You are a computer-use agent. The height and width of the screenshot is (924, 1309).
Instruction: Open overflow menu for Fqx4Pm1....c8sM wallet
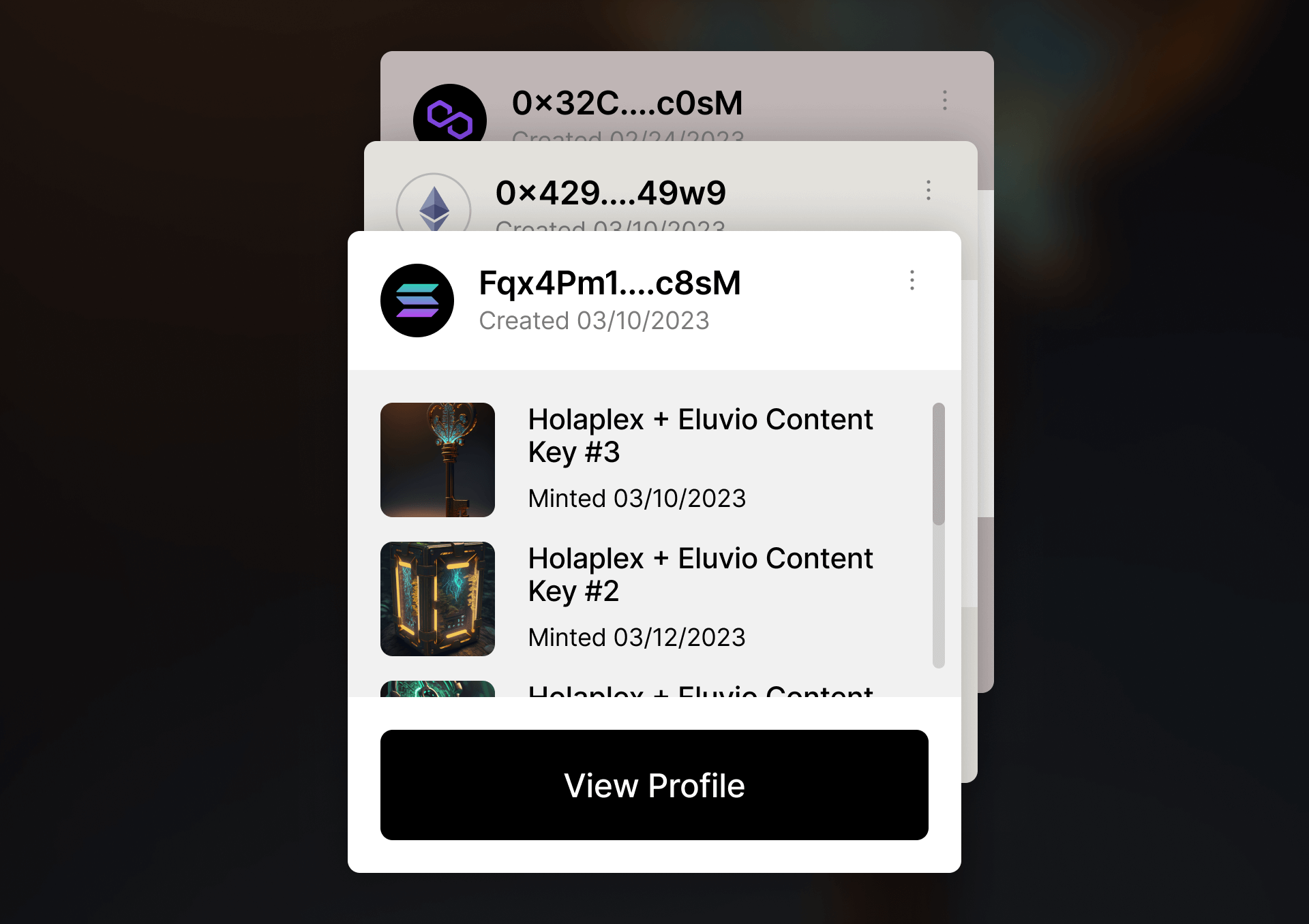912,280
